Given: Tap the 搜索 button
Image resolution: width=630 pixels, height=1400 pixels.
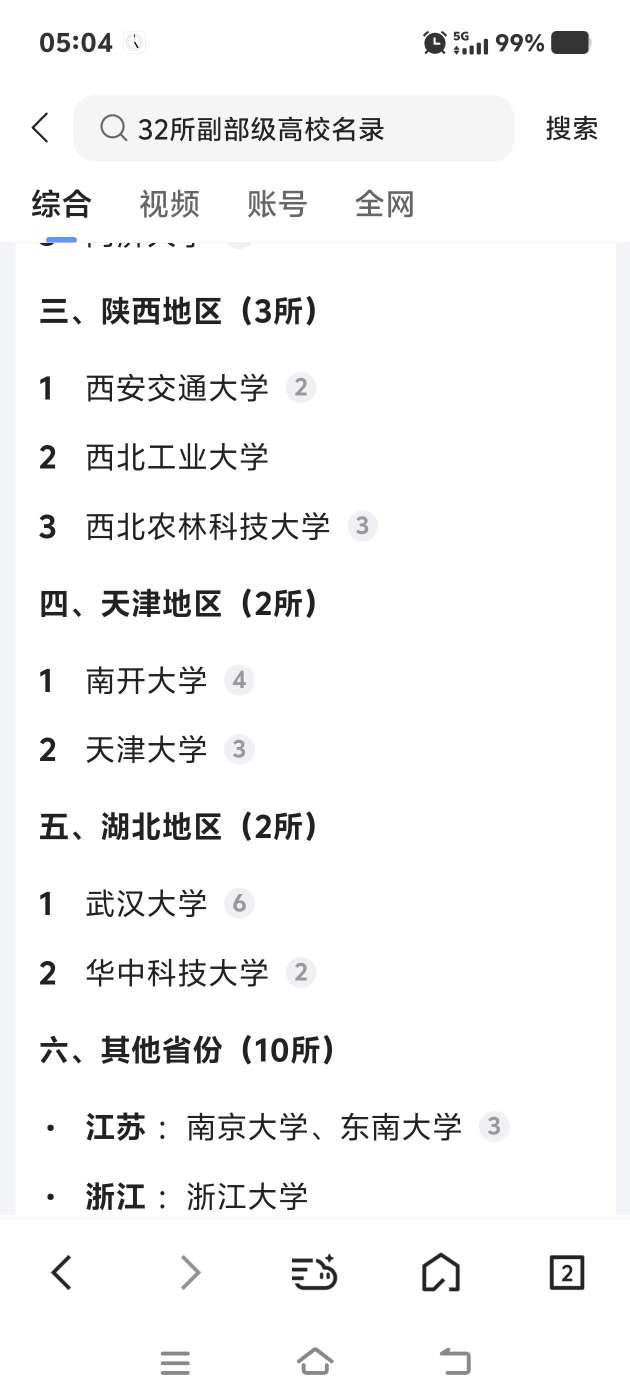Looking at the screenshot, I should [x=572, y=128].
